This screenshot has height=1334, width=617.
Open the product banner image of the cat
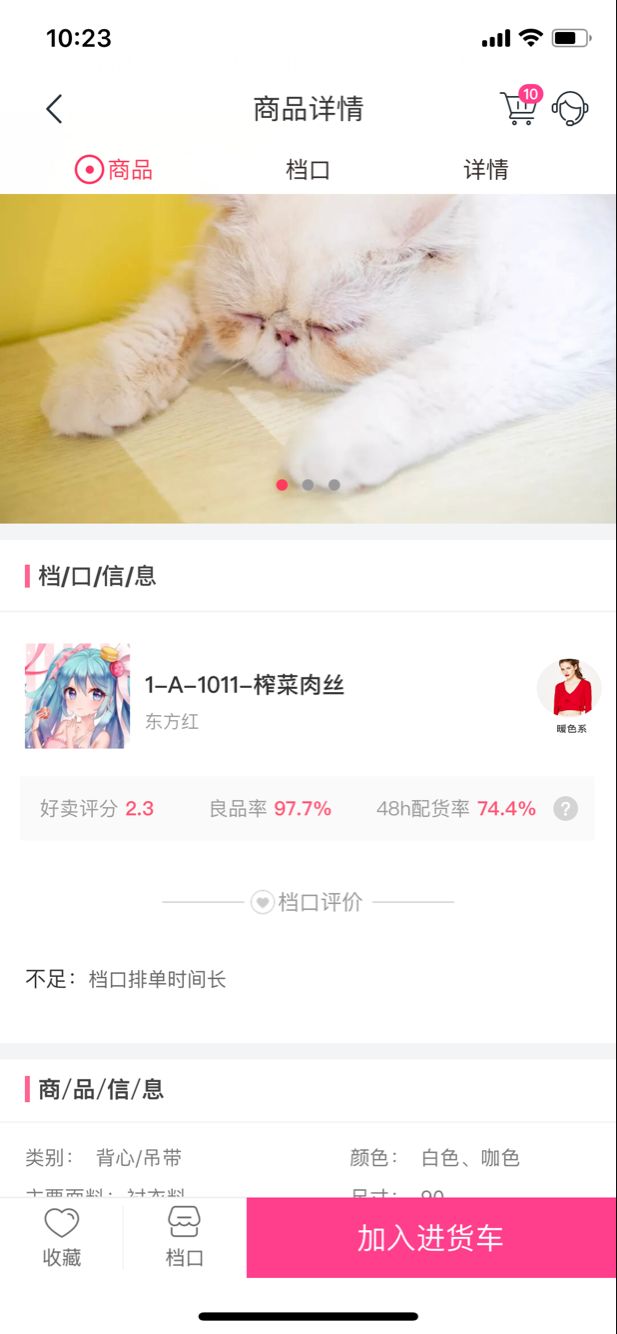tap(308, 358)
